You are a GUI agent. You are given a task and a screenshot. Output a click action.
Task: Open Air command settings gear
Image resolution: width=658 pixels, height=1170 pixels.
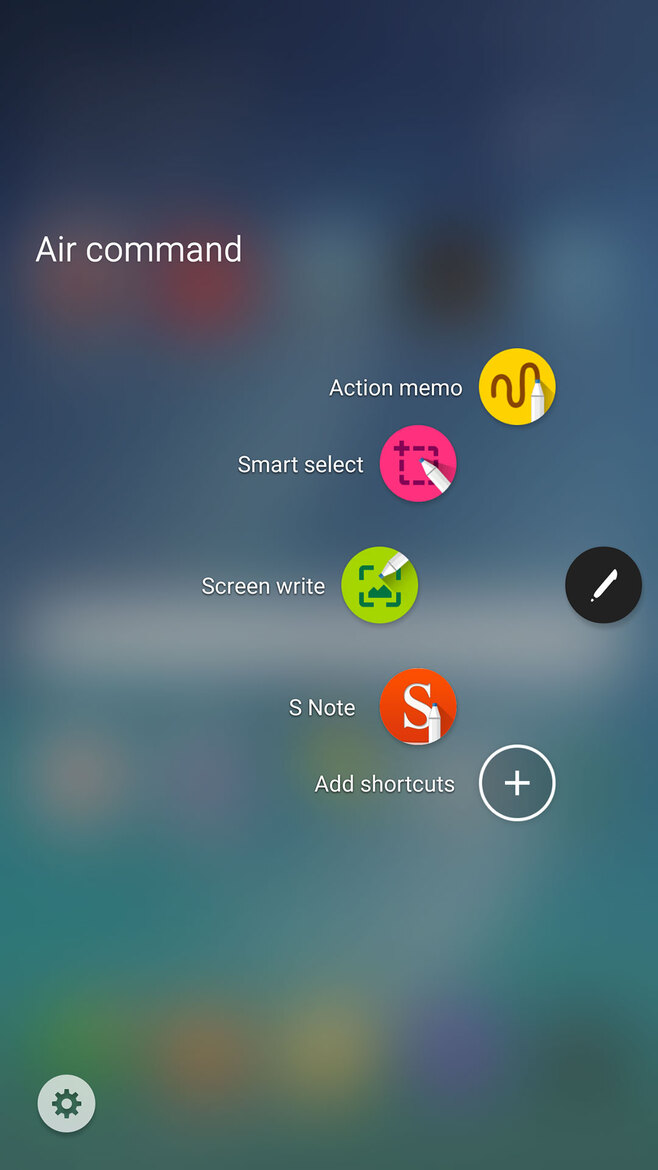pos(67,1103)
